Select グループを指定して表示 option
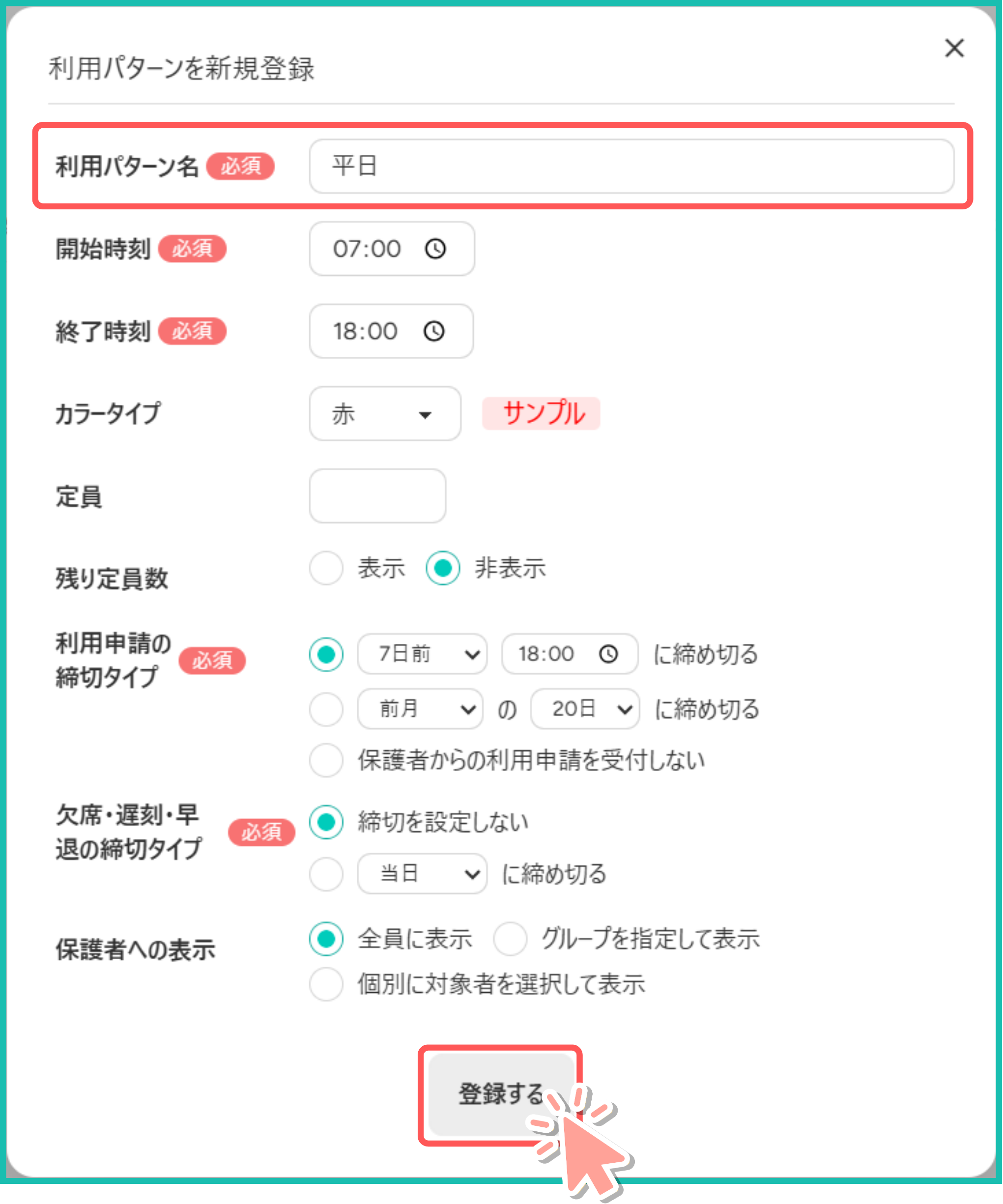1003x1204 pixels. (x=511, y=939)
